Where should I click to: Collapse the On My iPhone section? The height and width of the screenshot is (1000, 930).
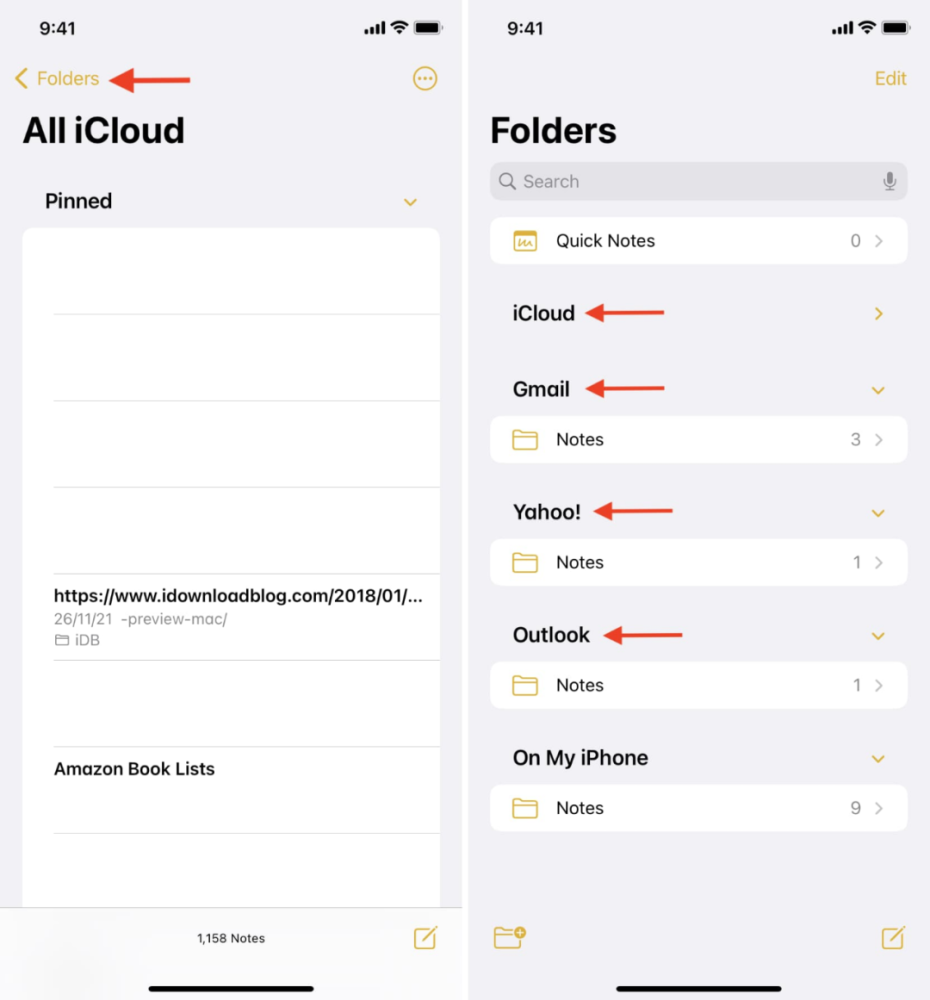pos(878,759)
